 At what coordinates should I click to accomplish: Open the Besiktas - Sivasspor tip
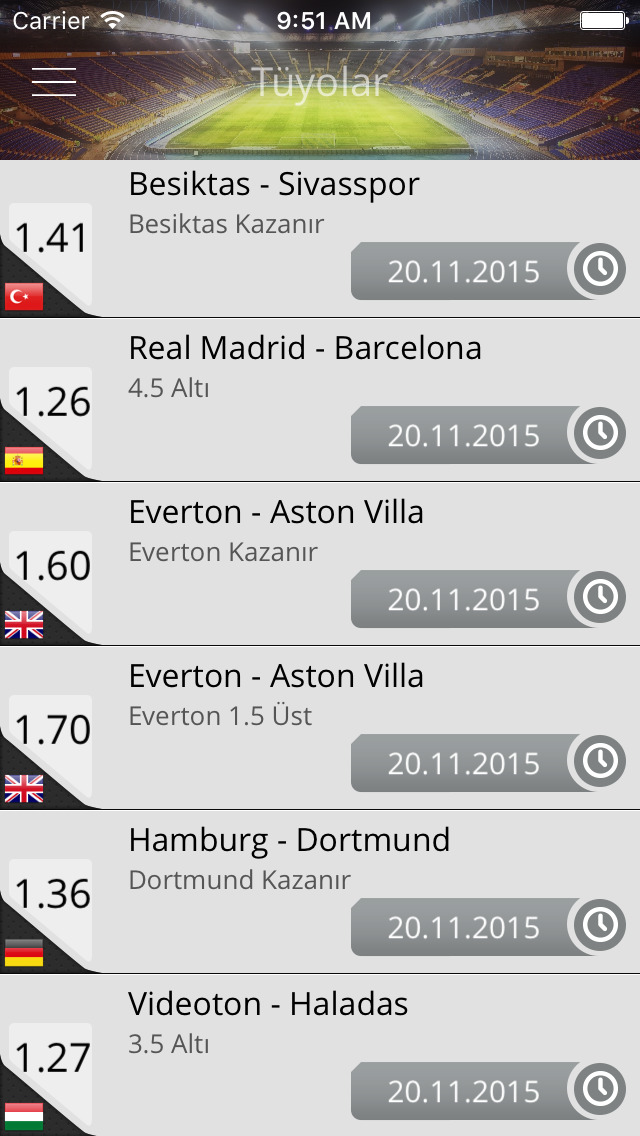(320, 238)
